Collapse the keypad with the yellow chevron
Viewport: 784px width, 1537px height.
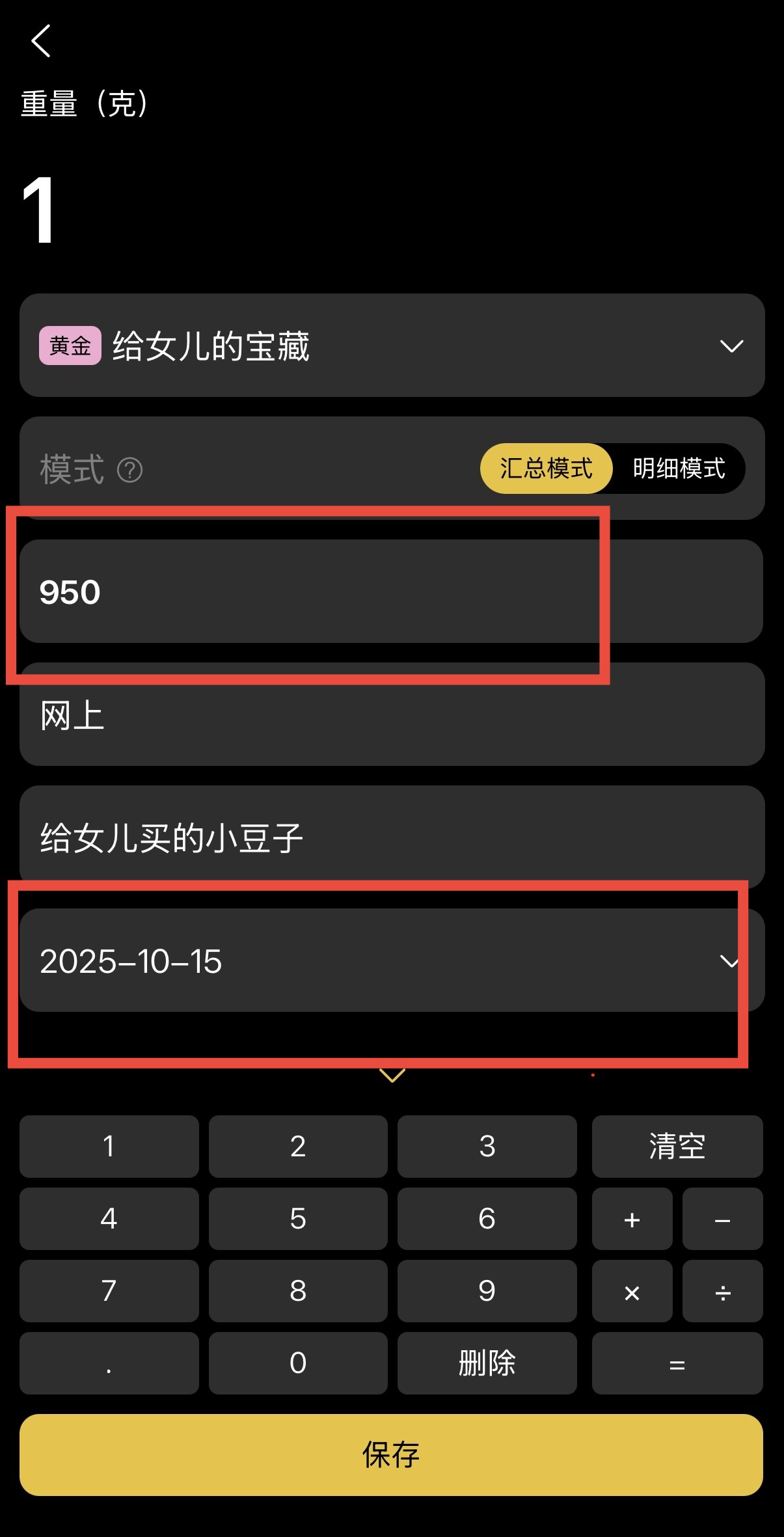(x=392, y=1075)
